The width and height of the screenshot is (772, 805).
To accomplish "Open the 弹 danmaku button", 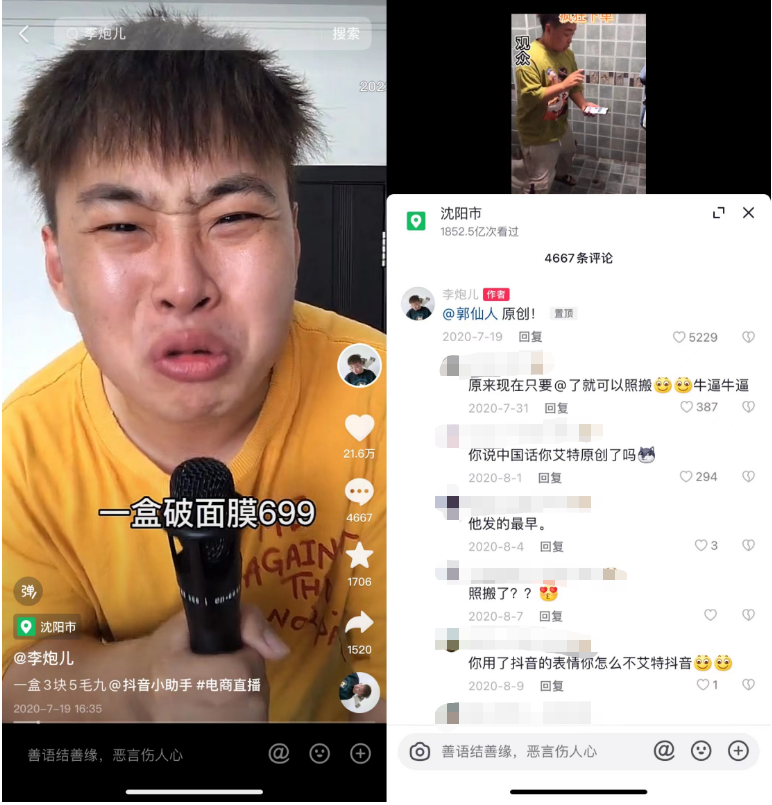I will 28,591.
